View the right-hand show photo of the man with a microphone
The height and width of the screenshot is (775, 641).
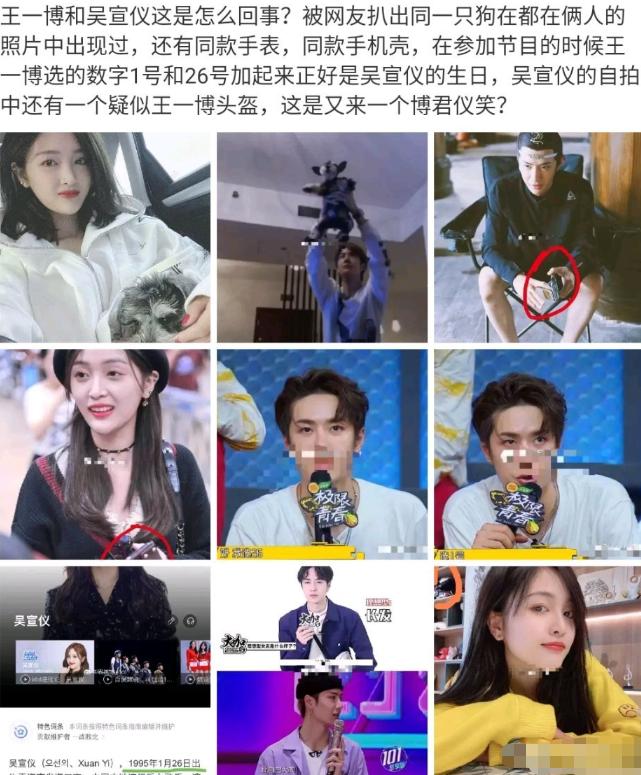[537, 454]
